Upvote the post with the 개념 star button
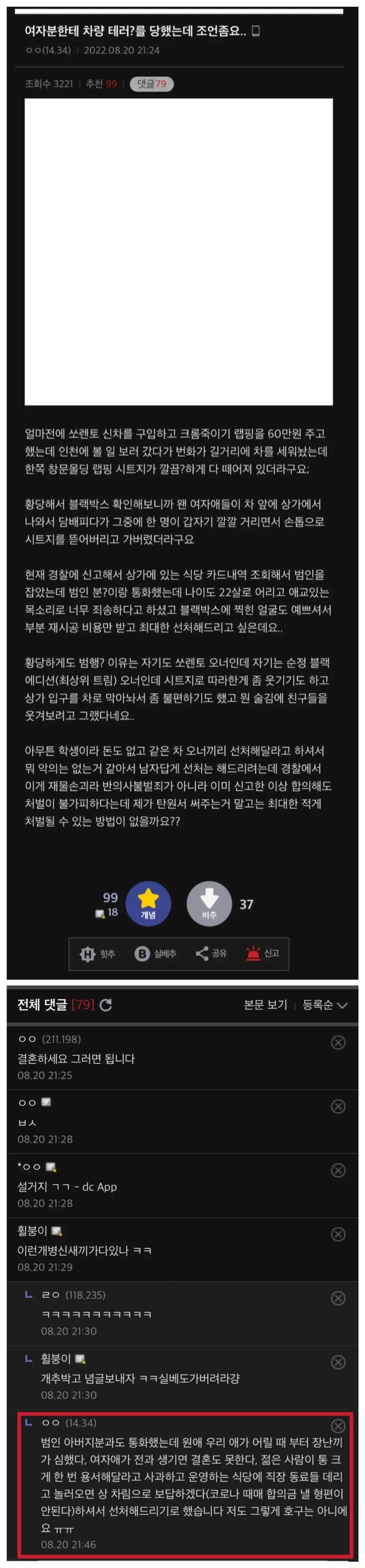Image resolution: width=365 pixels, height=1568 pixels. (148, 903)
